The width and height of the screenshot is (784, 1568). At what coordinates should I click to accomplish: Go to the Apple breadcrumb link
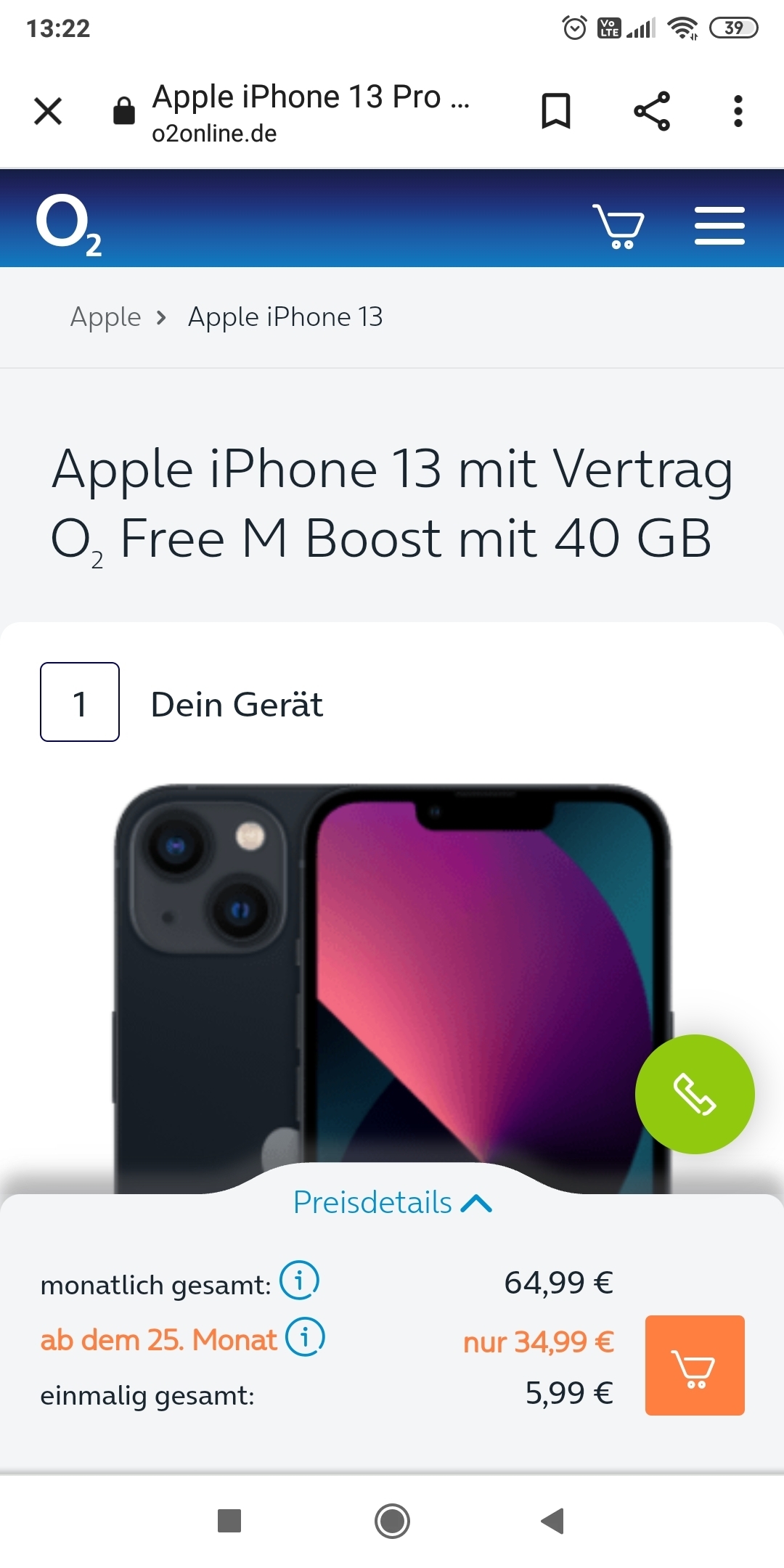click(105, 317)
